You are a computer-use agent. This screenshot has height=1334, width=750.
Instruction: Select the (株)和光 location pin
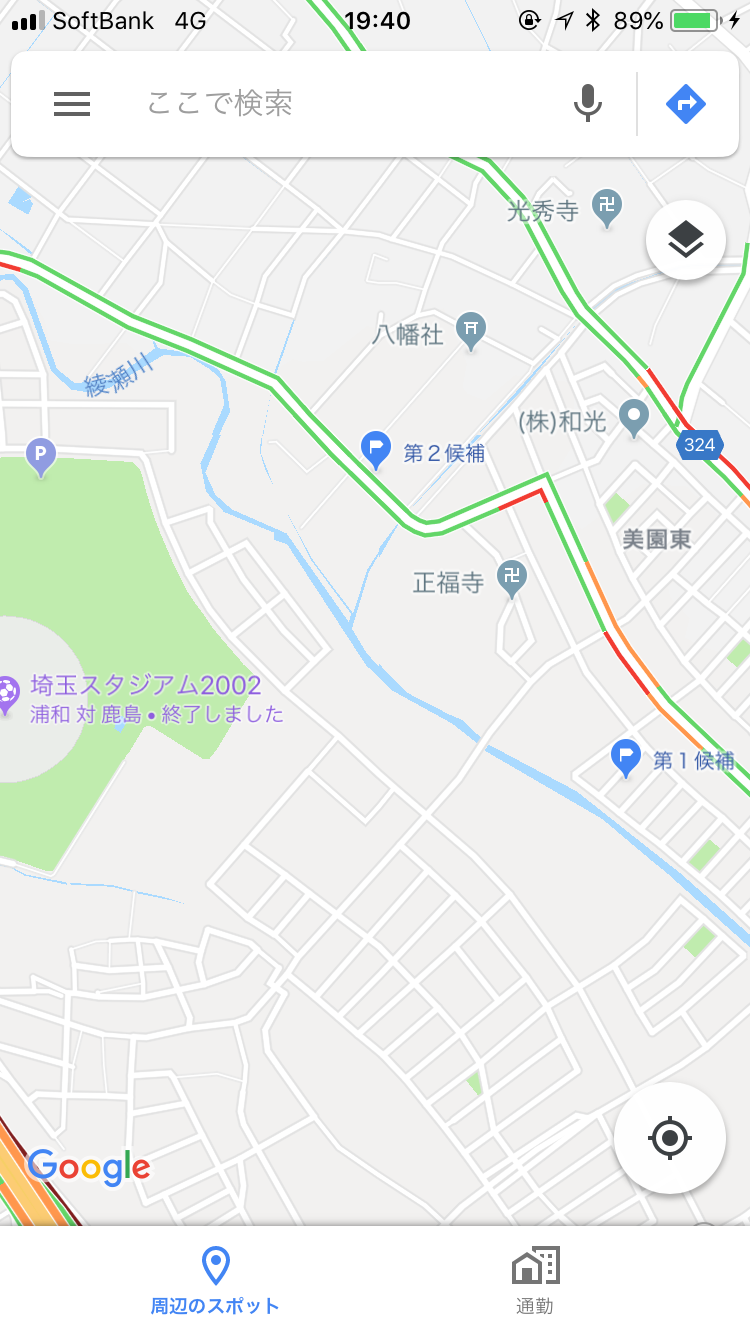[x=633, y=417]
